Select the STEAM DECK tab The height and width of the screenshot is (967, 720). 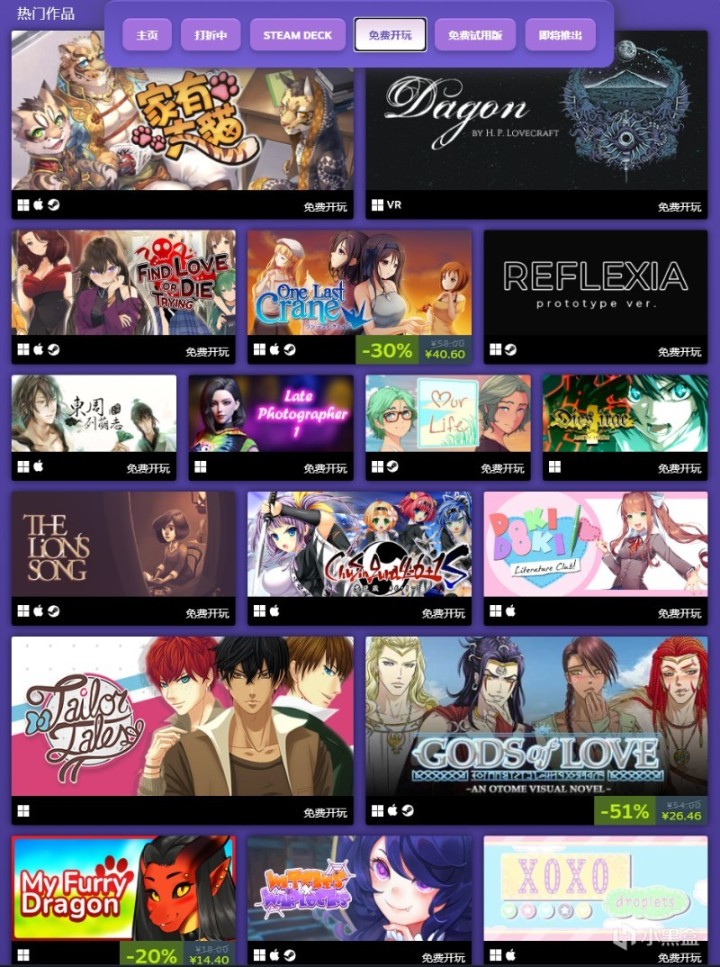[x=297, y=35]
